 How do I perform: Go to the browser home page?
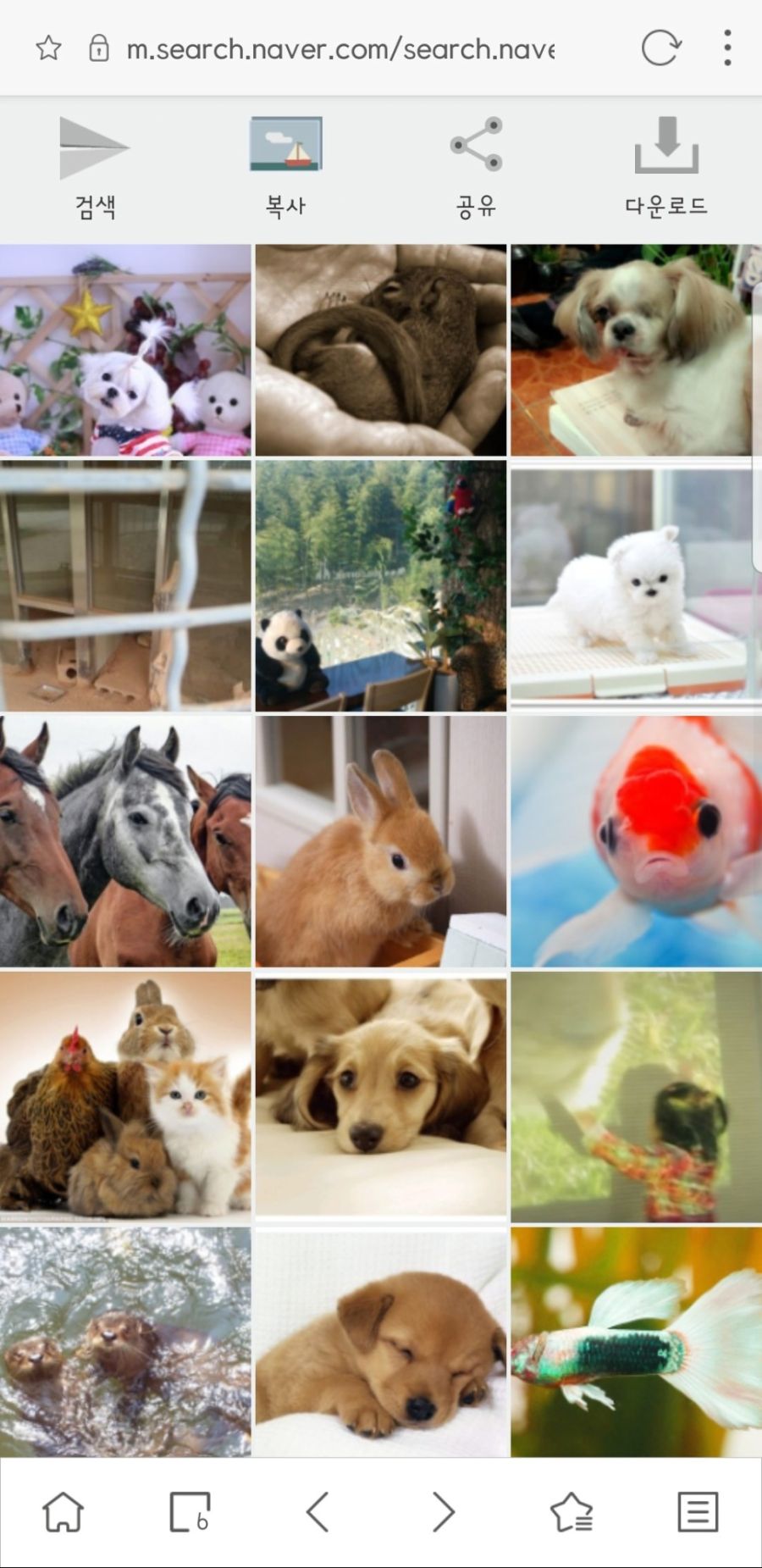pyautogui.click(x=63, y=1512)
